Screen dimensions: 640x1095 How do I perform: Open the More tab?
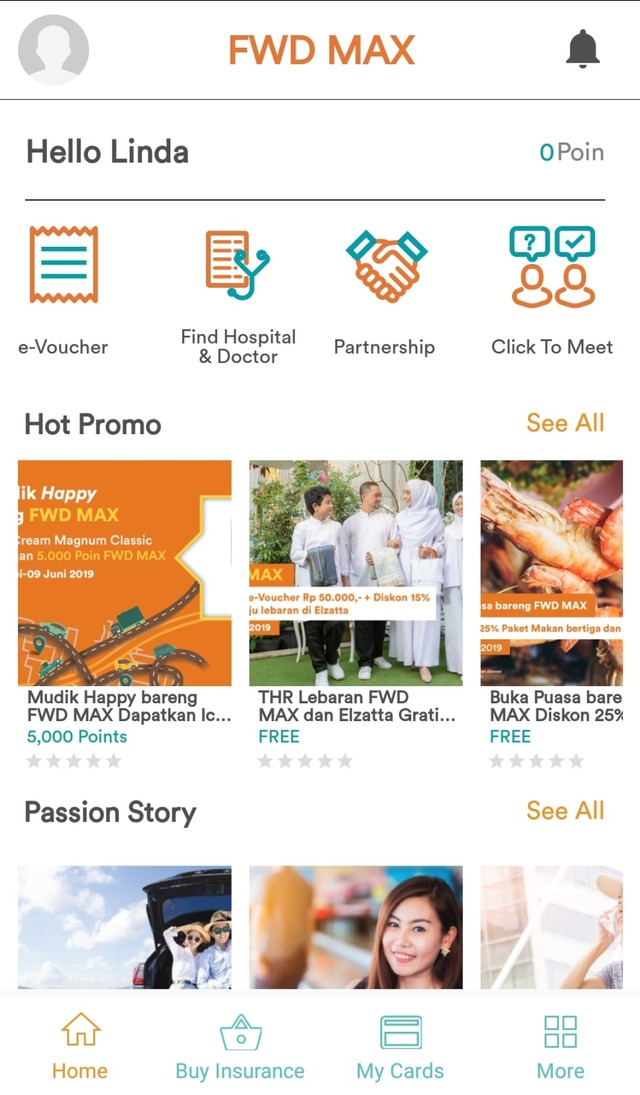coord(560,1047)
